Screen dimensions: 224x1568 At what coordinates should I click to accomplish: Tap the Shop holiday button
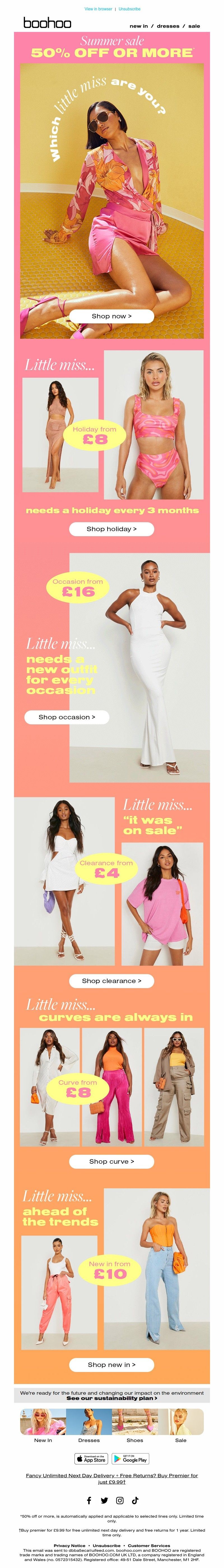coord(111,529)
